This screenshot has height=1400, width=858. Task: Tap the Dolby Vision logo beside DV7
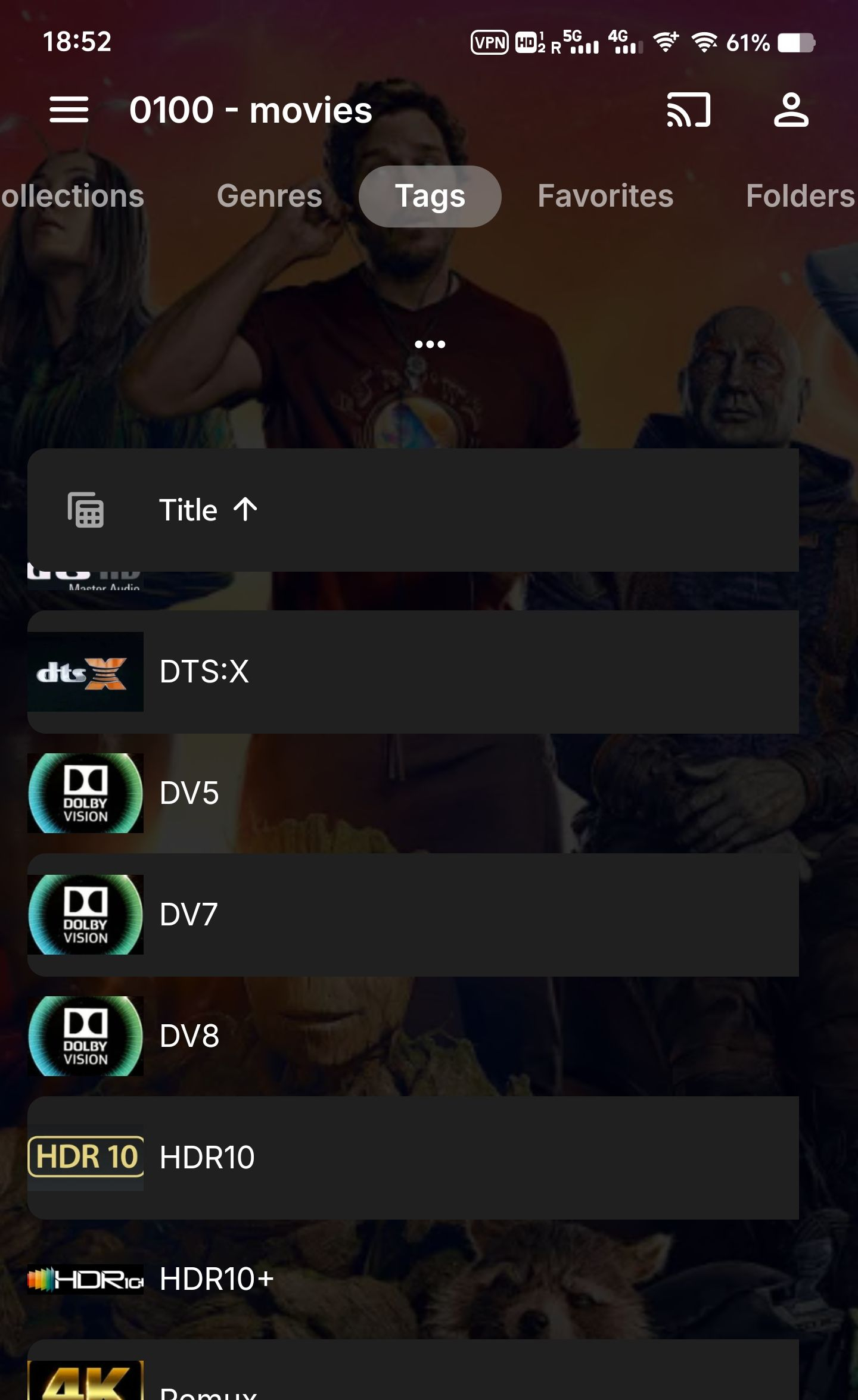coord(85,914)
